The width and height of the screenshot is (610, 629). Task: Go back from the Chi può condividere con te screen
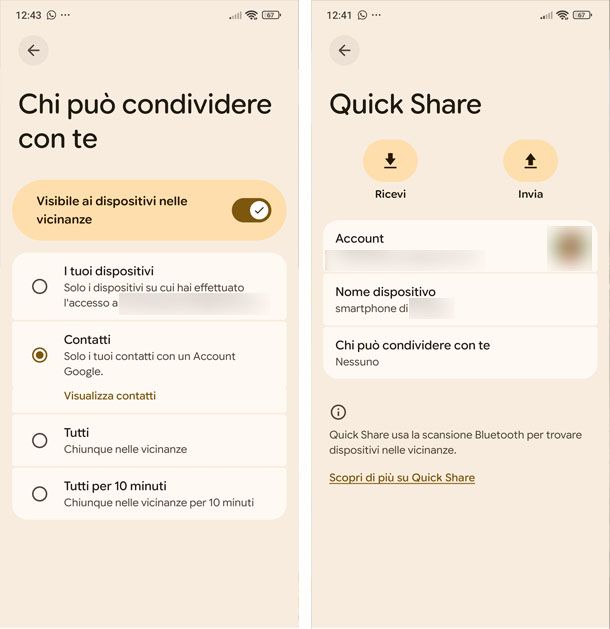[34, 51]
